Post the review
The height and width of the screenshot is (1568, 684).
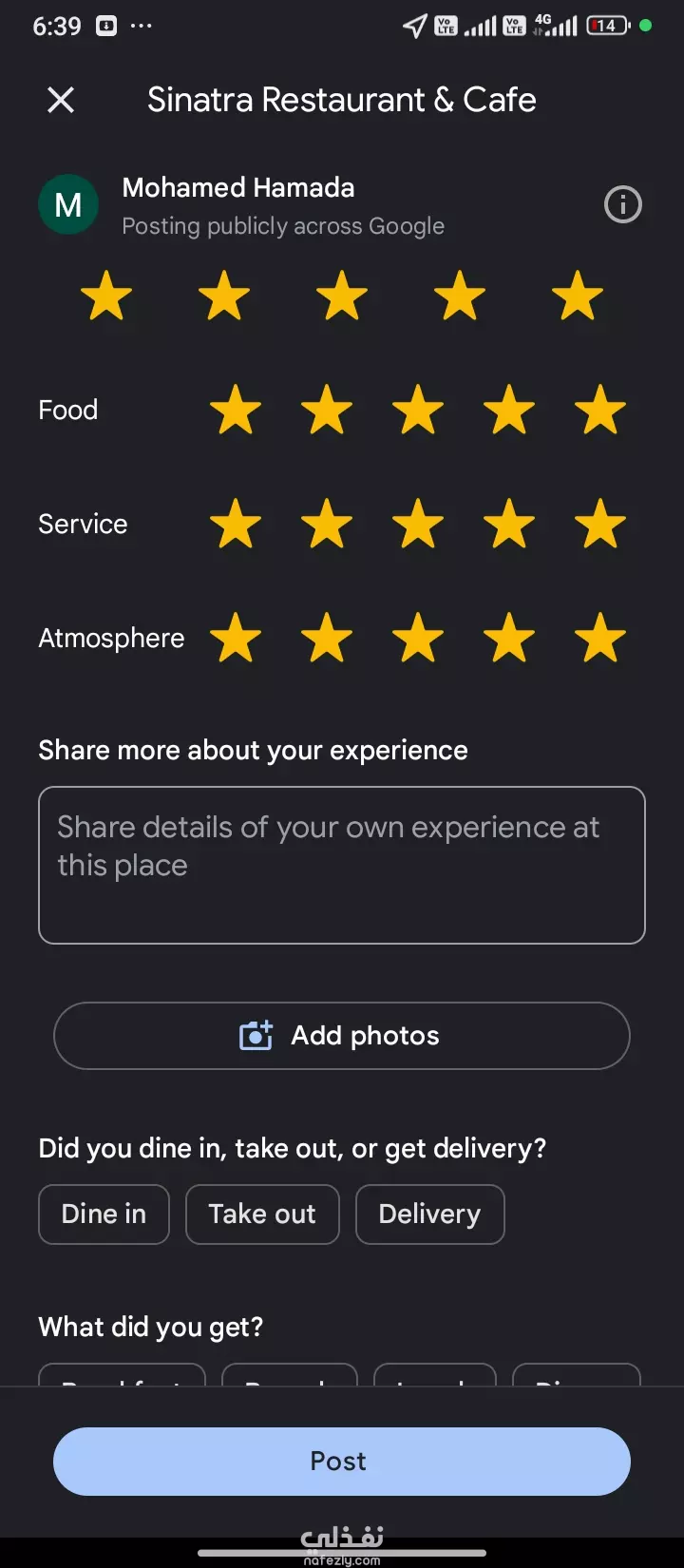(x=342, y=1462)
